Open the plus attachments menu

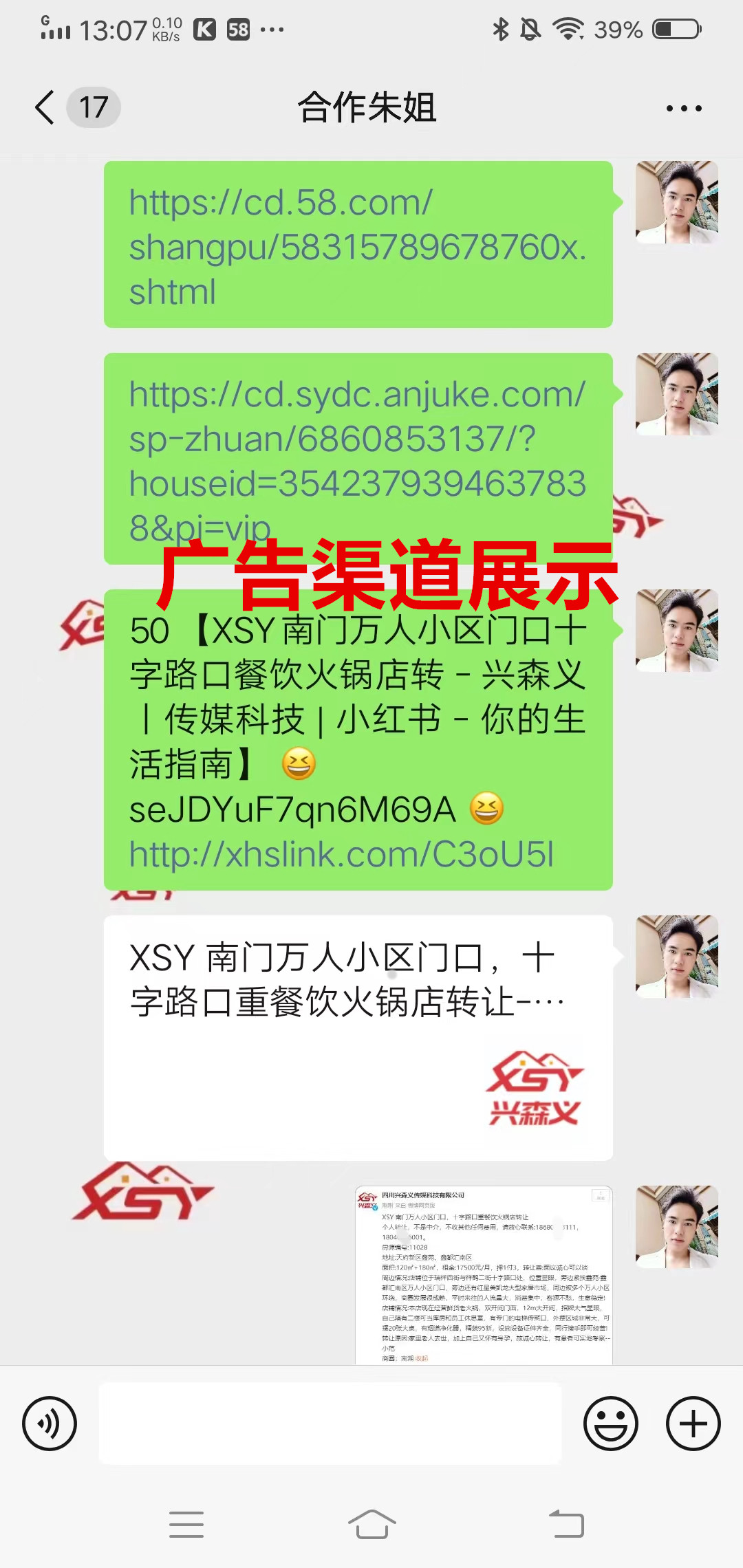click(x=693, y=1423)
